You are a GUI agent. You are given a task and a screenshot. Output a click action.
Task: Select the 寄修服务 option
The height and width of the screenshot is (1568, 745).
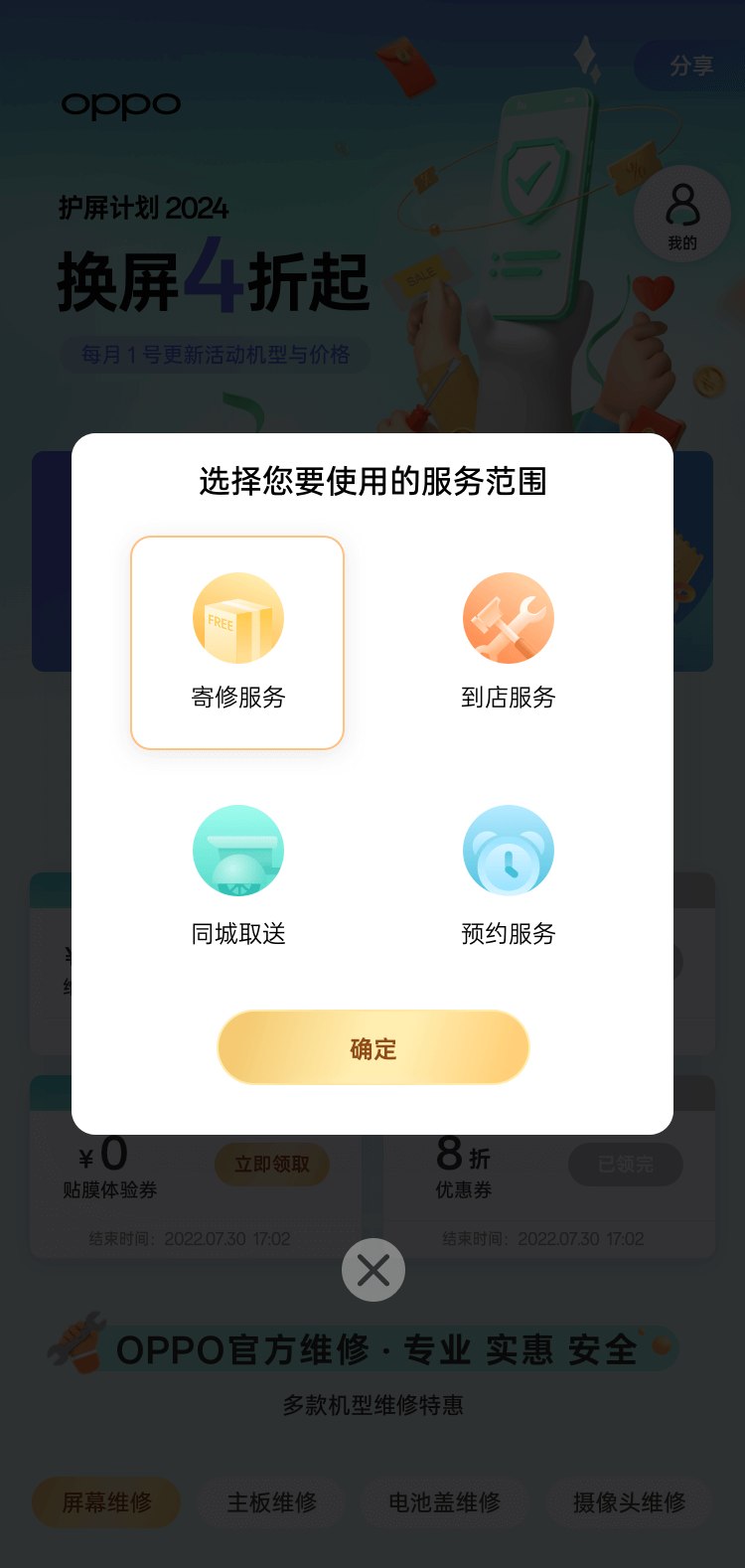point(237,642)
